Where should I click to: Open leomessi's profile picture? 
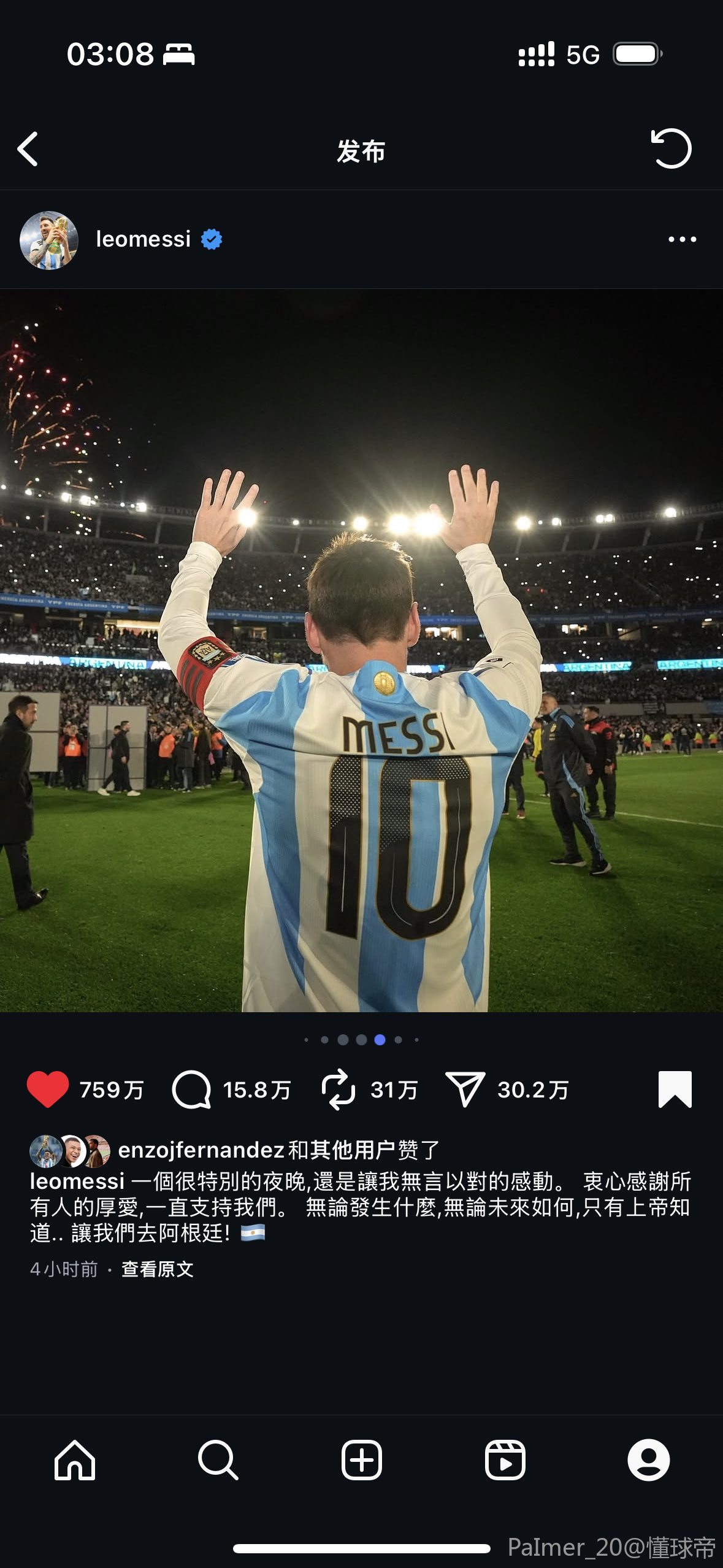pyautogui.click(x=49, y=240)
